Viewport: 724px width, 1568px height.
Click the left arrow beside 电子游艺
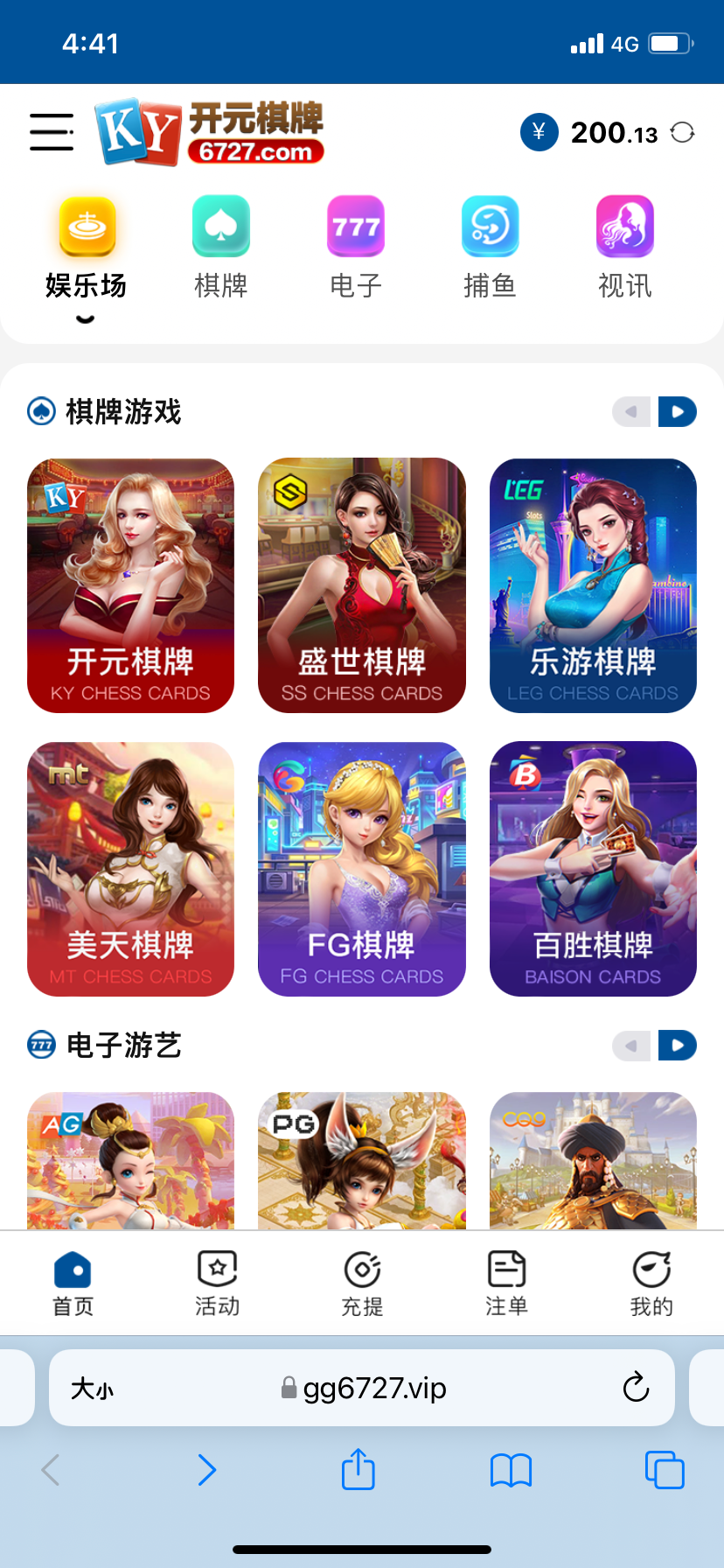(x=630, y=1045)
